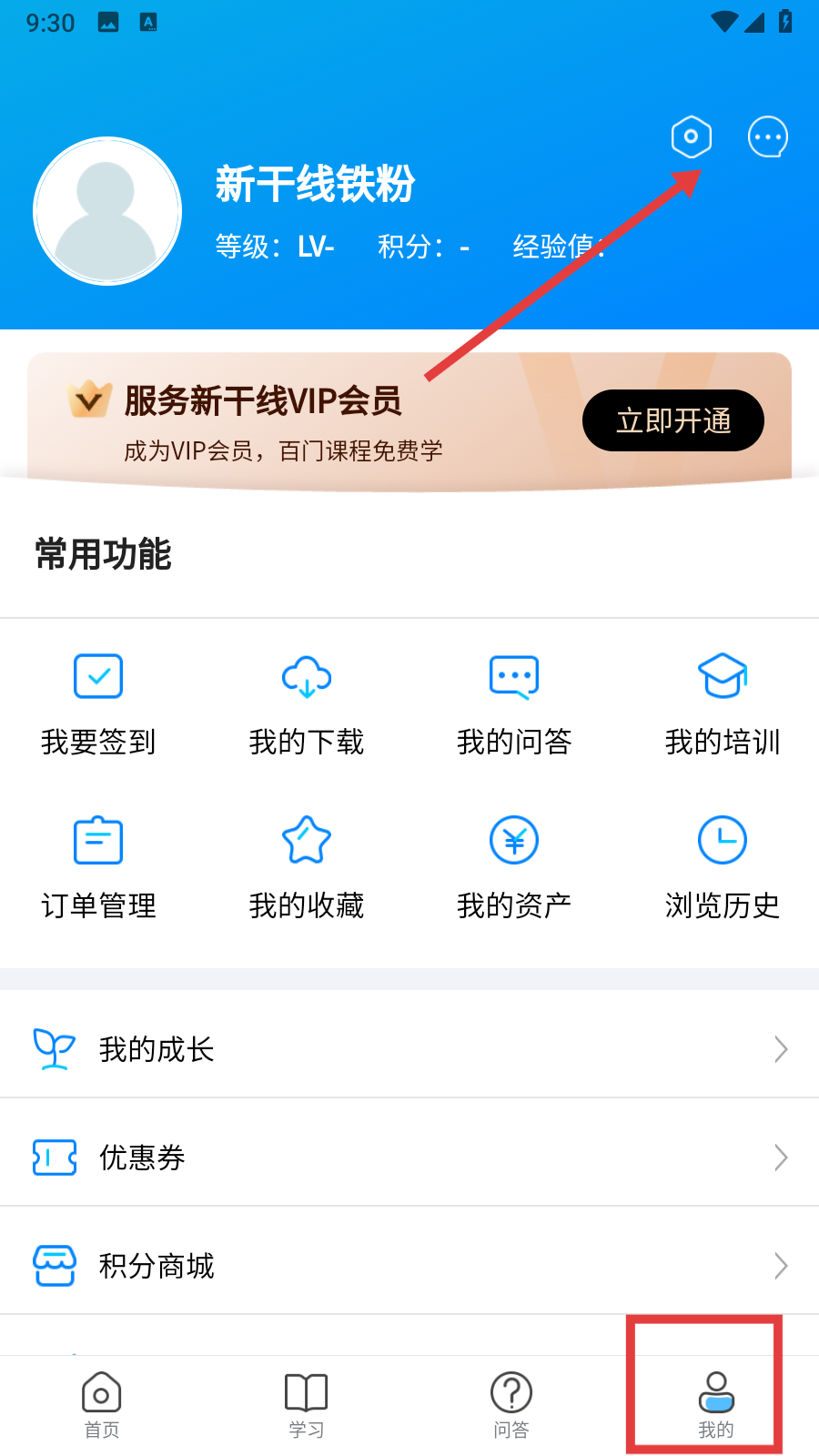This screenshot has width=819, height=1456.
Task: Open the messages bubble icon
Action: click(x=767, y=137)
